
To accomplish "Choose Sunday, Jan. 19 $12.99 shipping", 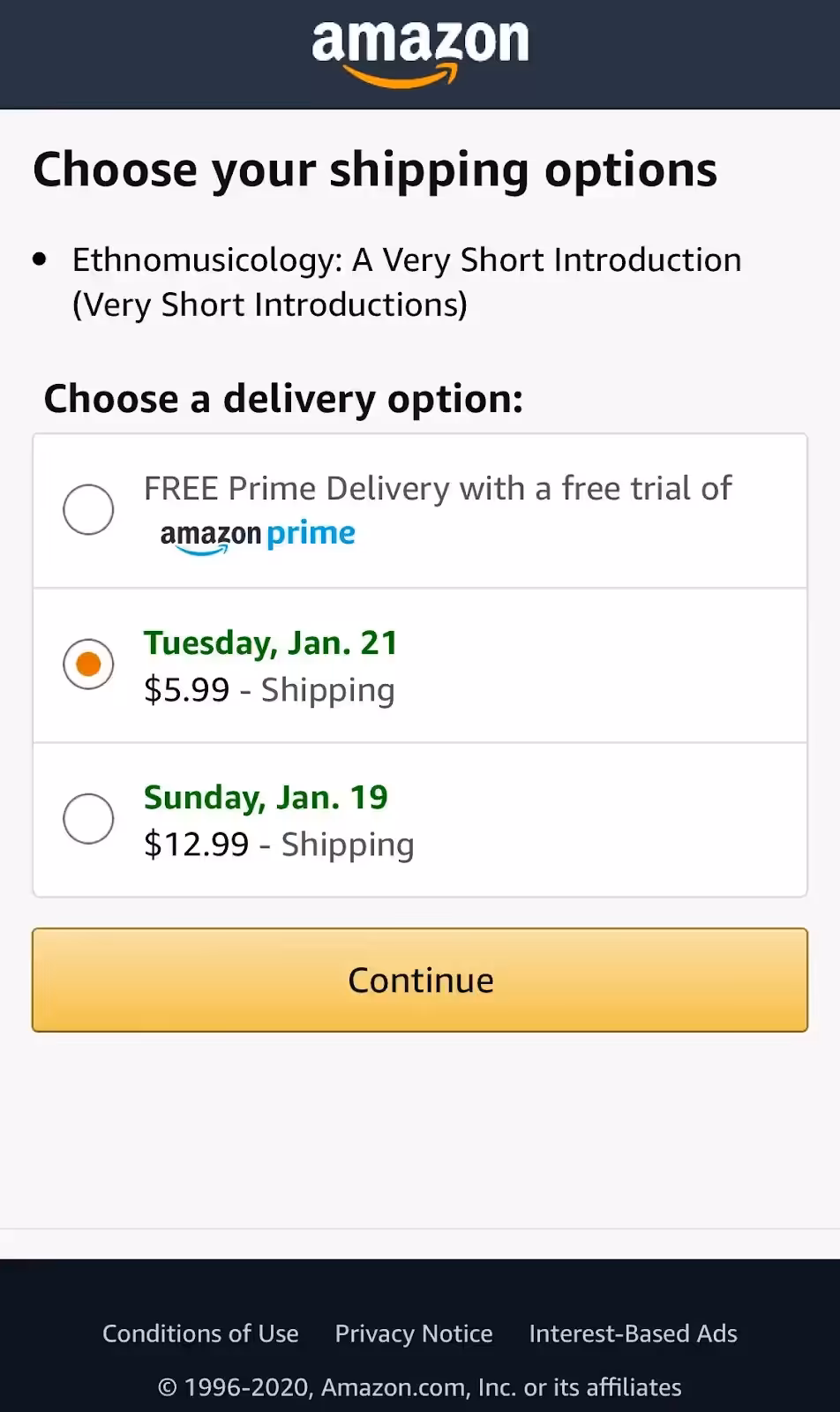I will coord(88,819).
